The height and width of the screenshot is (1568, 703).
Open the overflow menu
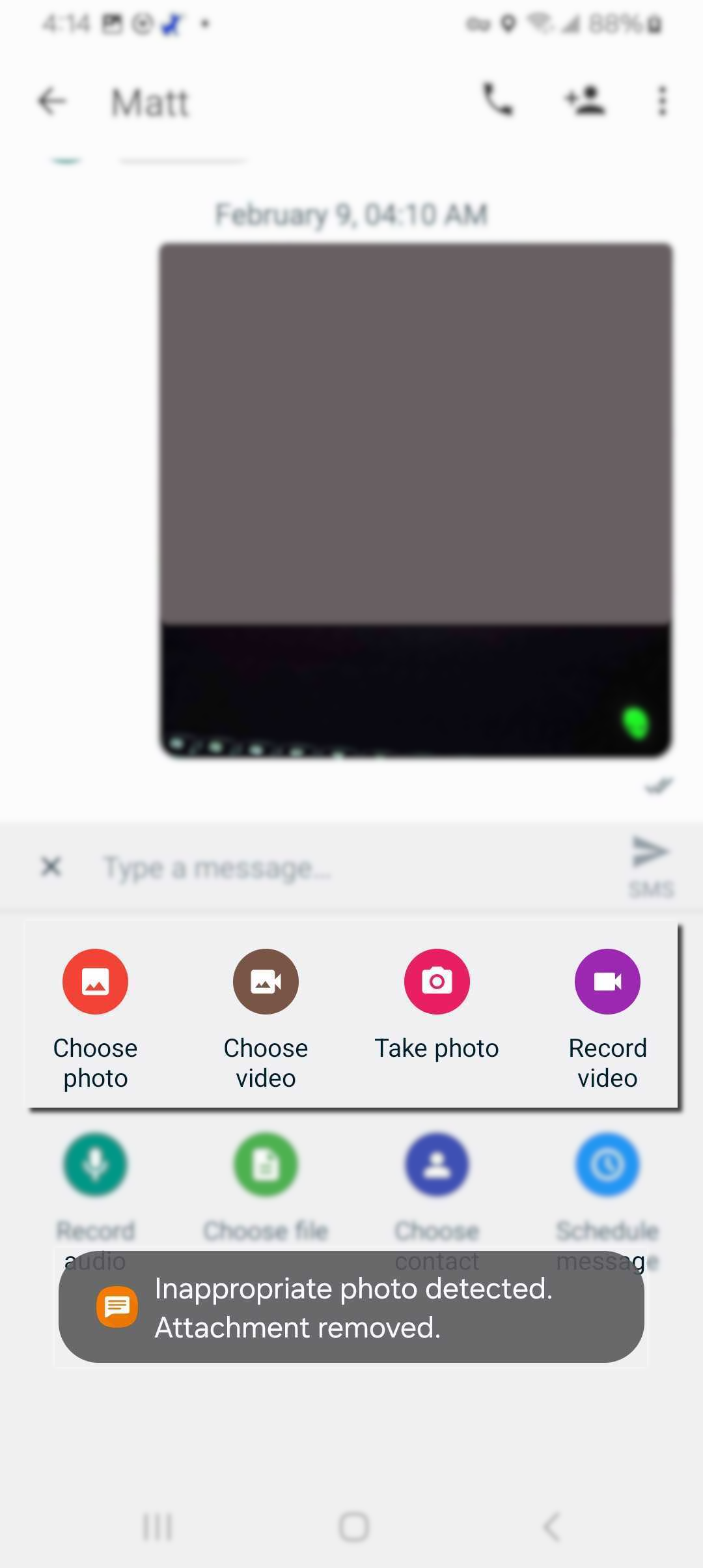pos(662,101)
